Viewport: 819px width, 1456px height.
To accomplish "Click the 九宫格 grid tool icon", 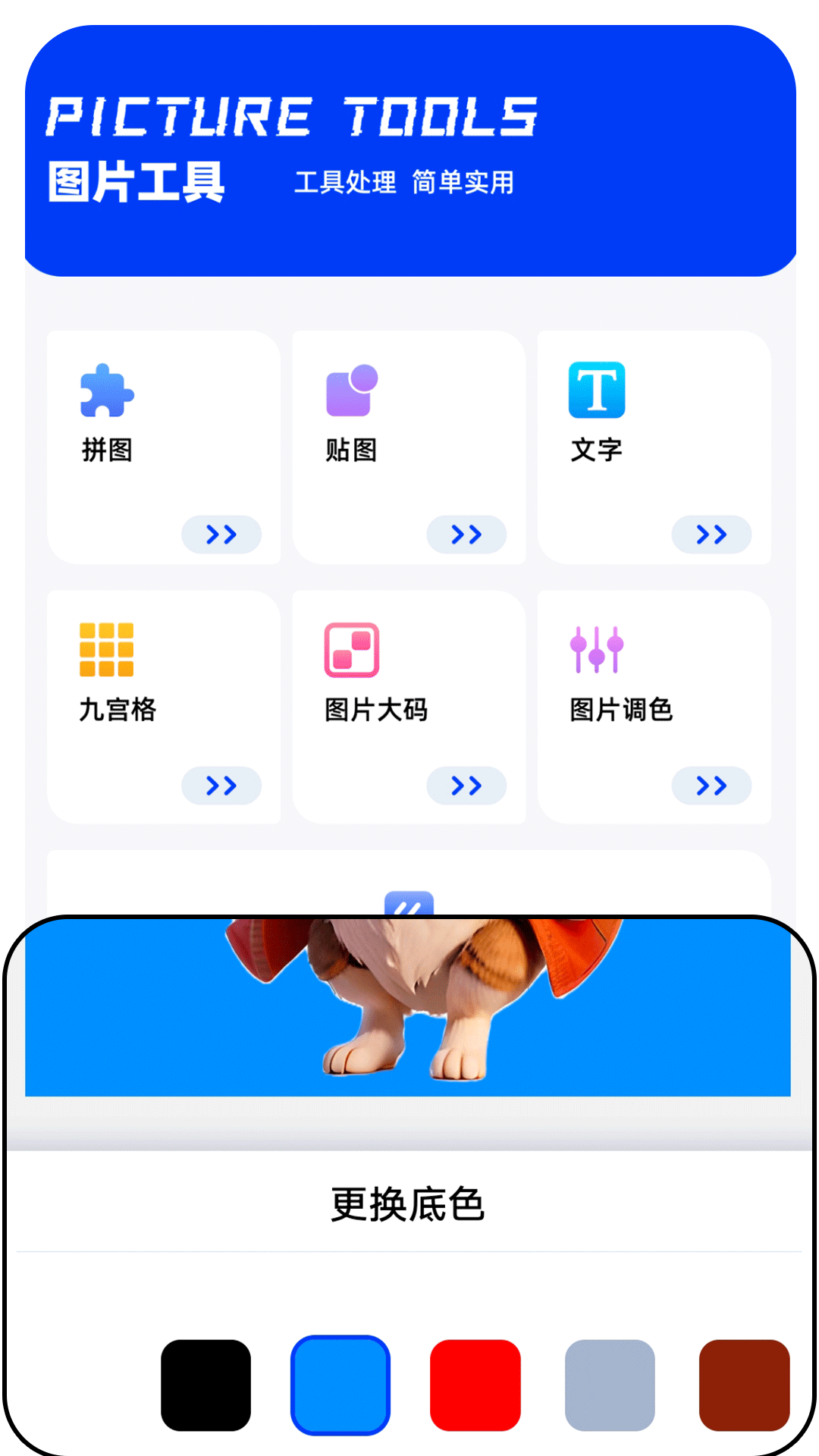I will point(106,651).
